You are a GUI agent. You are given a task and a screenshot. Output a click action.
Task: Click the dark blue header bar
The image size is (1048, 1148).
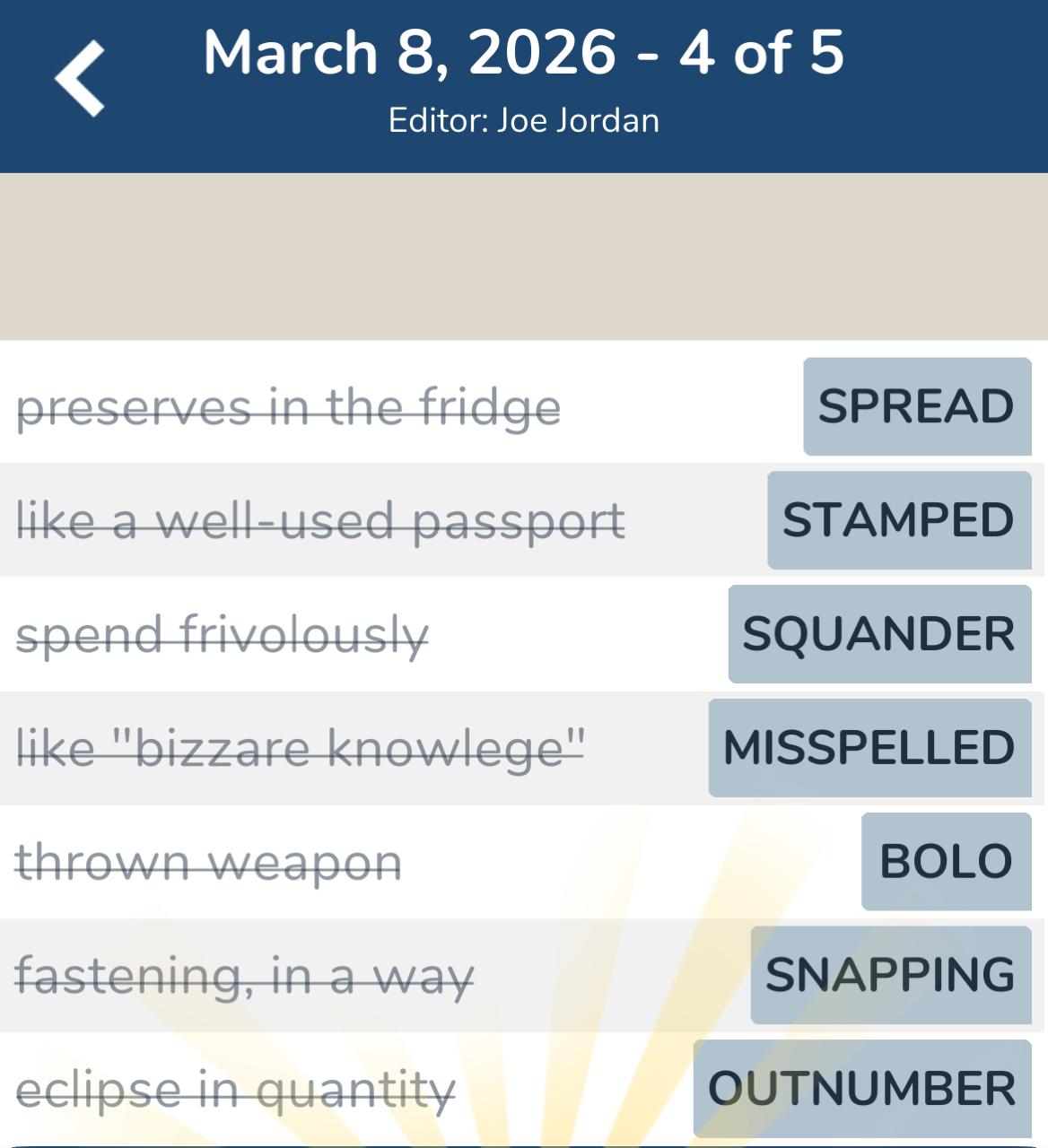click(x=523, y=85)
